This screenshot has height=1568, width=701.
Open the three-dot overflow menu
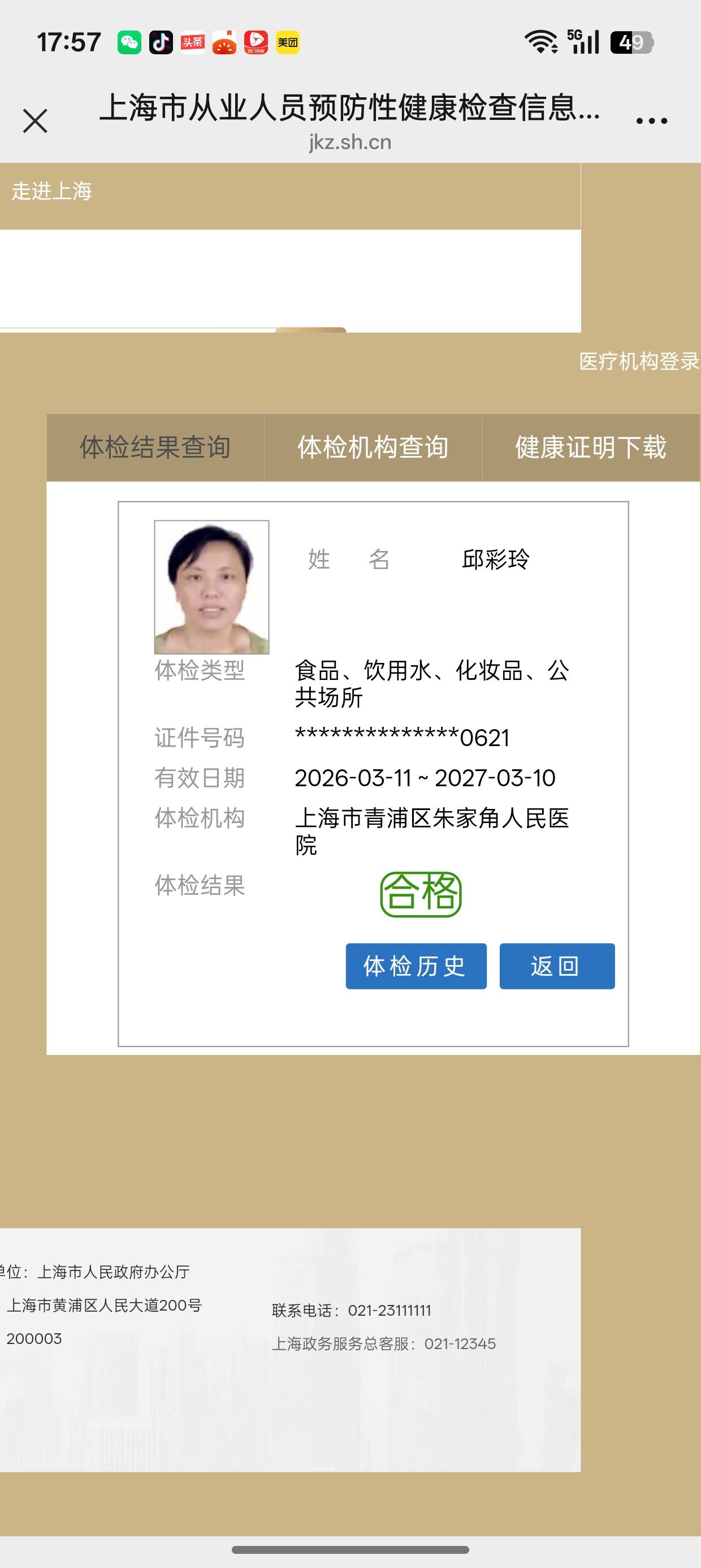(x=651, y=121)
